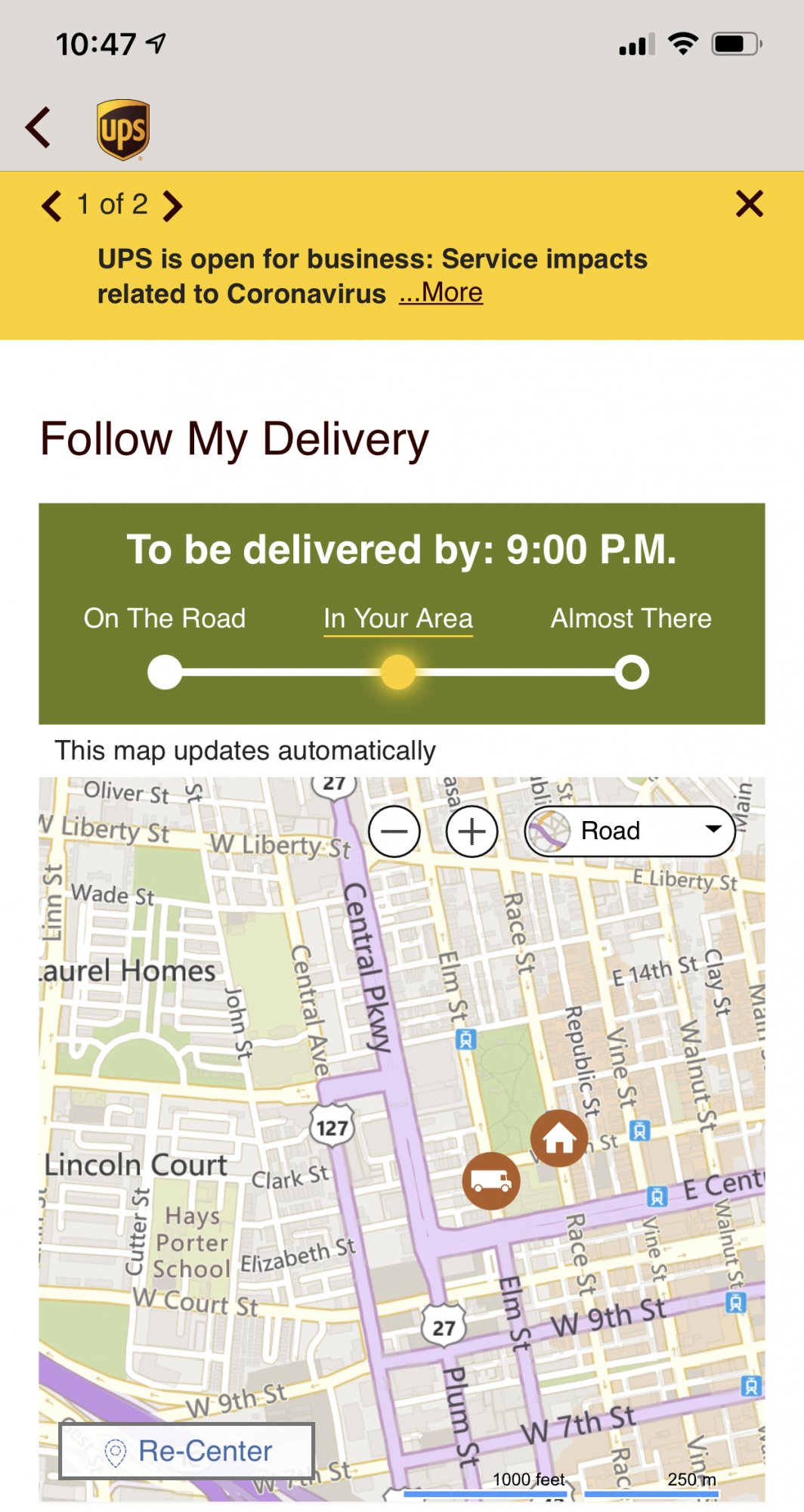The width and height of the screenshot is (804, 1512).
Task: Zoom in the map with the plus button
Action: [472, 832]
